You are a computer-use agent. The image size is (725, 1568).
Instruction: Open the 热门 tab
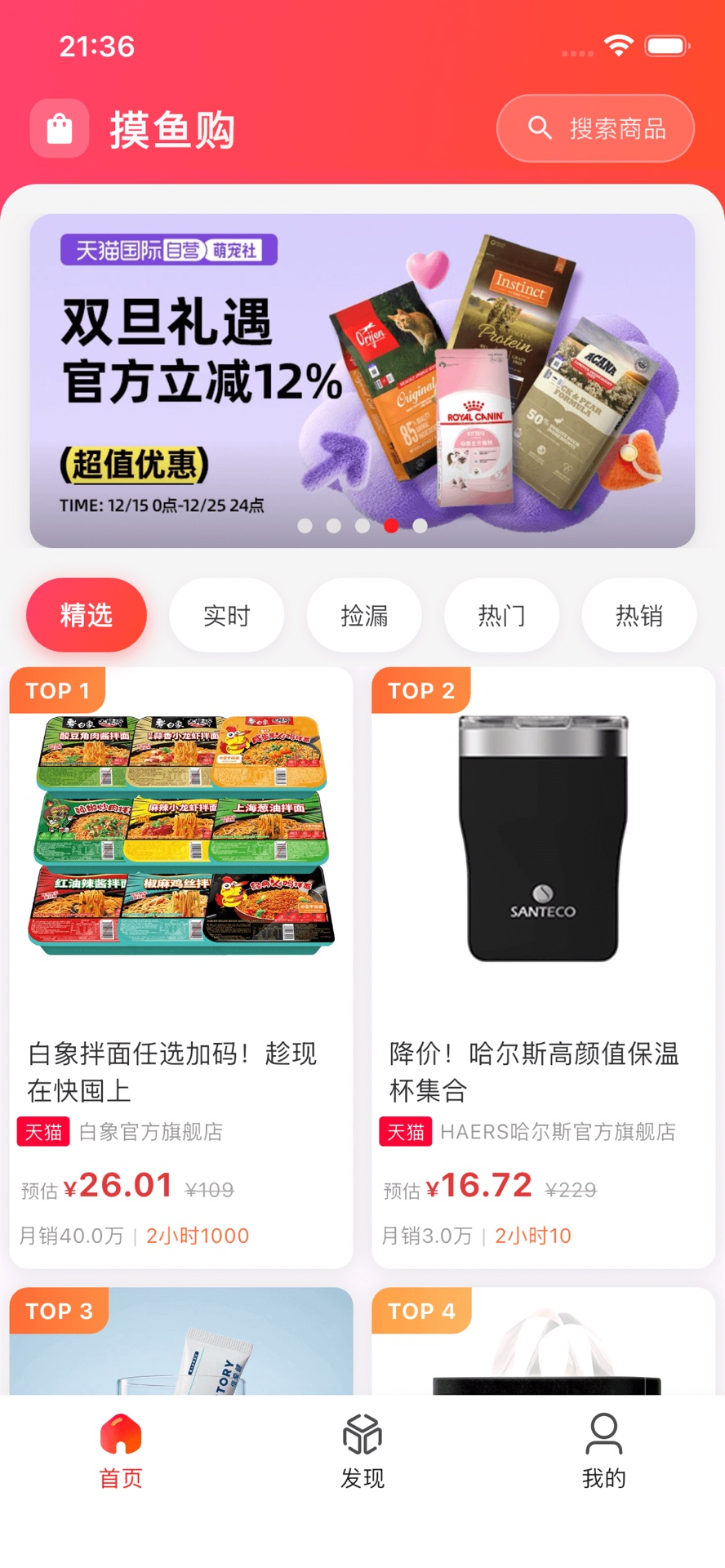coord(501,615)
